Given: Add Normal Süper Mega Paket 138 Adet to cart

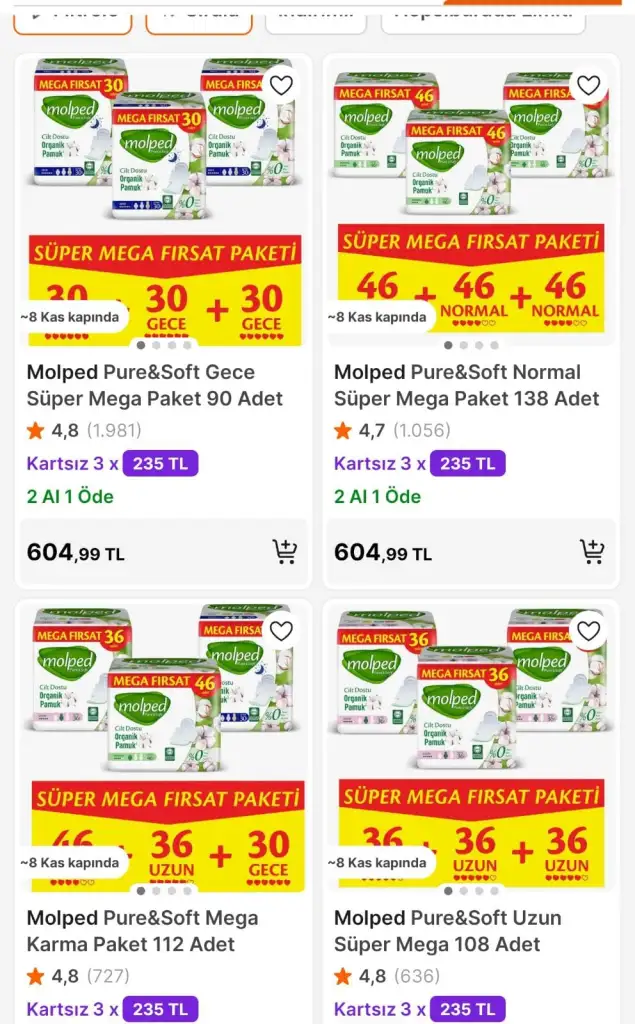Looking at the screenshot, I should coord(592,552).
